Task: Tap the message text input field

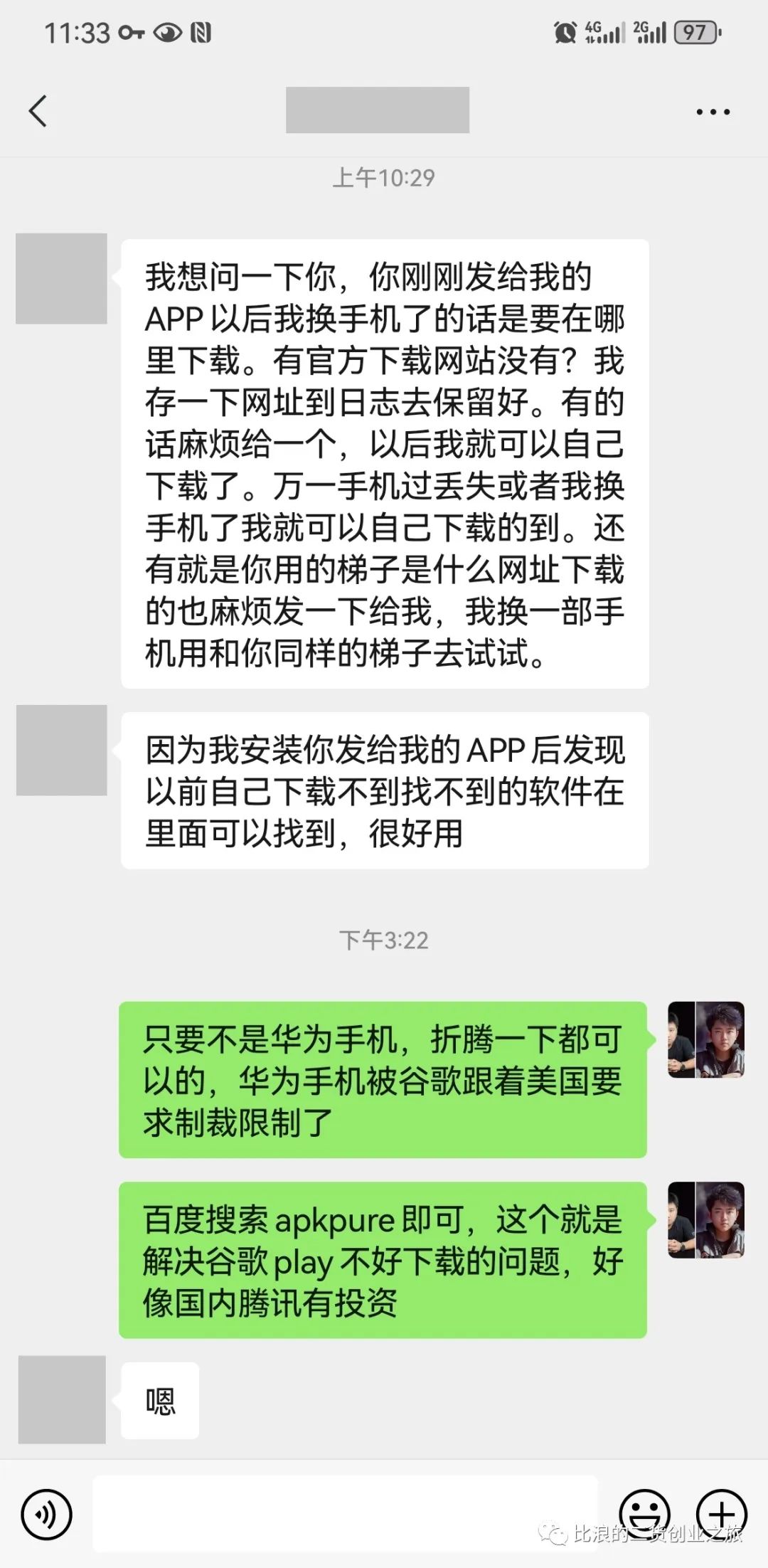Action: pos(345,1513)
